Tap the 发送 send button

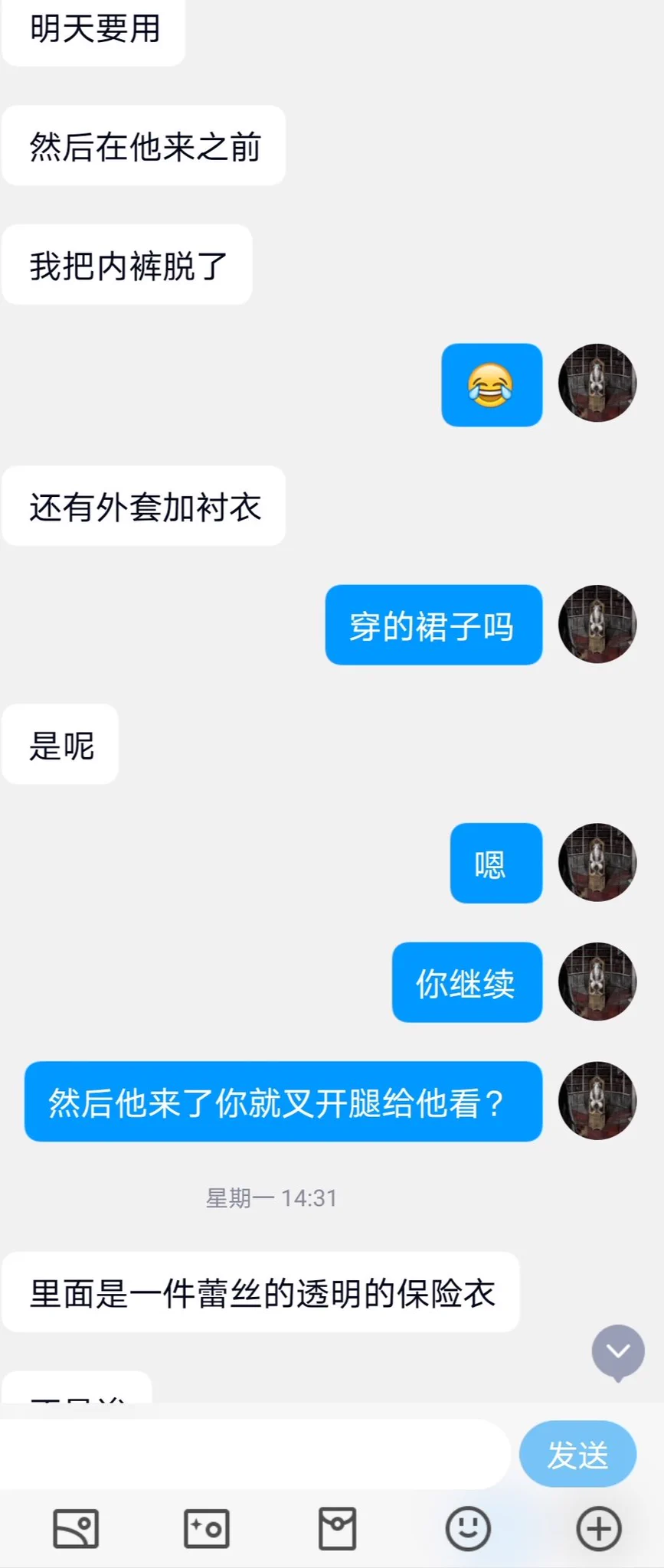tap(577, 1455)
